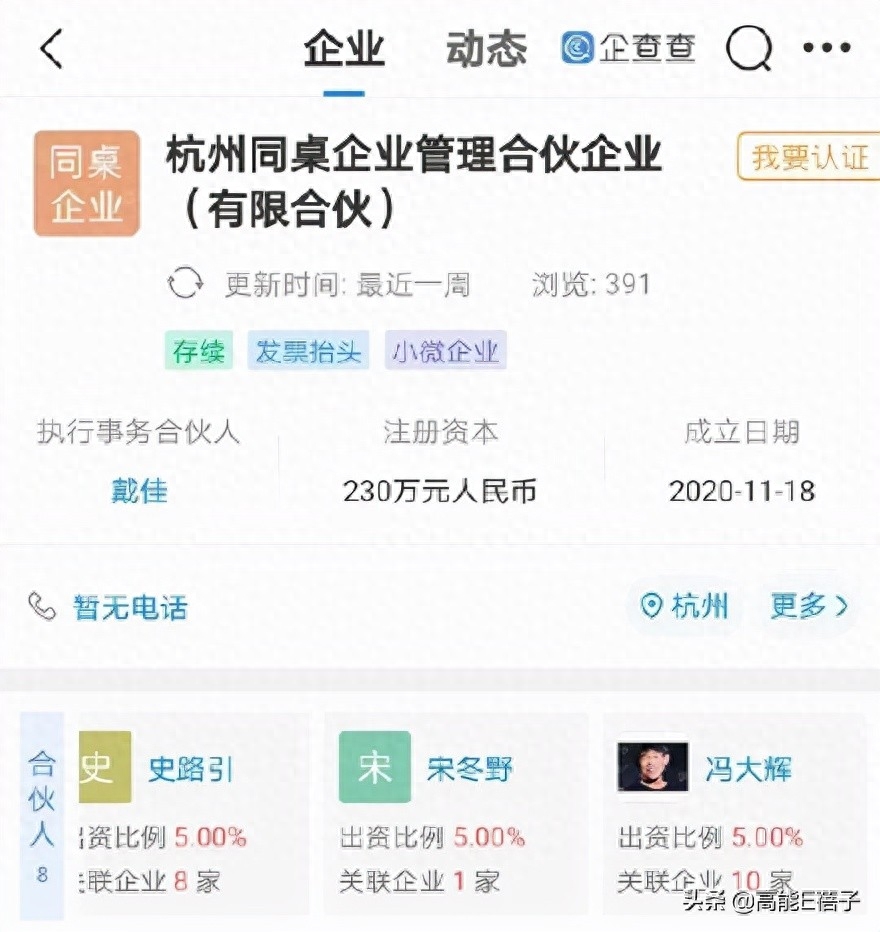Tap the 我要认证 button
Viewport: 880px width, 932px height.
809,157
